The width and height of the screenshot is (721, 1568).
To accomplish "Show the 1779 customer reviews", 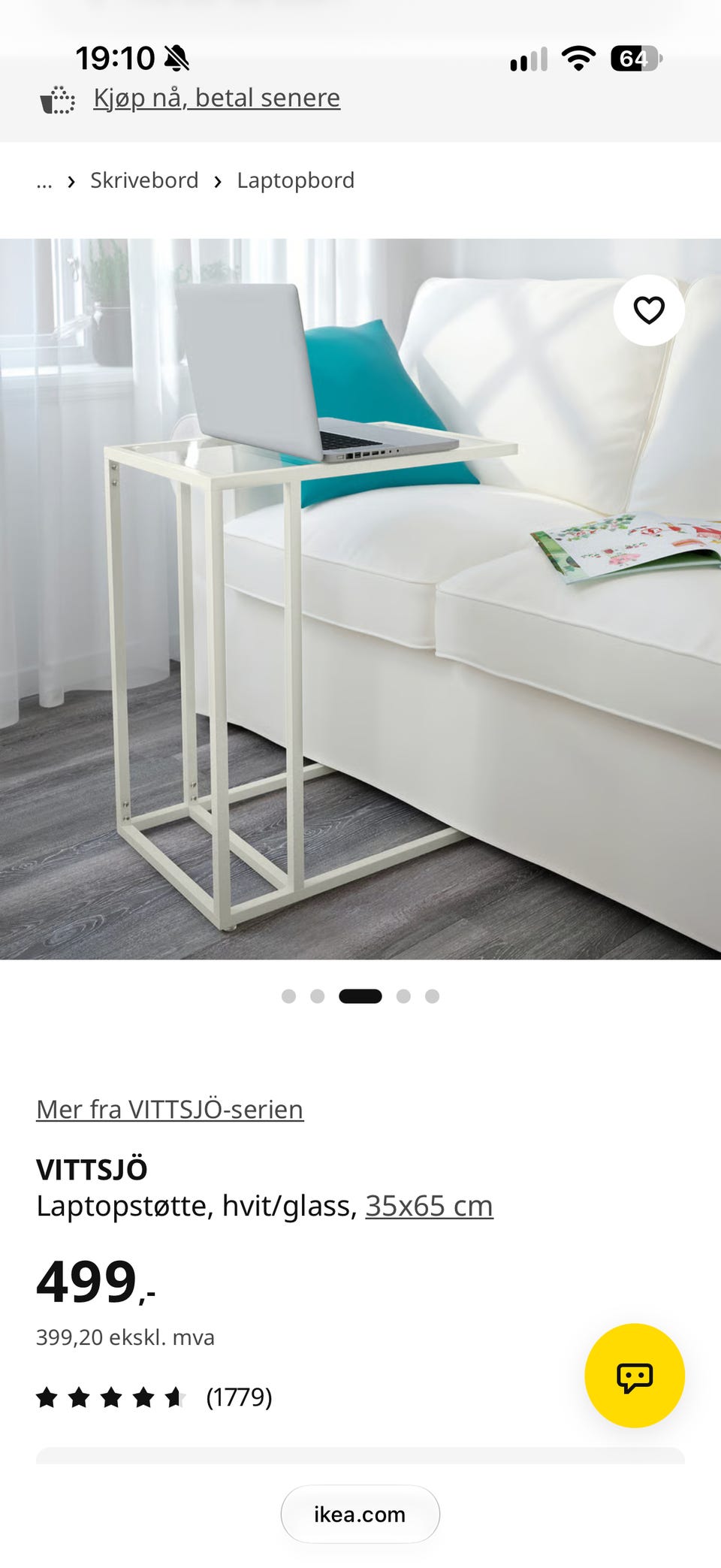I will (154, 1397).
